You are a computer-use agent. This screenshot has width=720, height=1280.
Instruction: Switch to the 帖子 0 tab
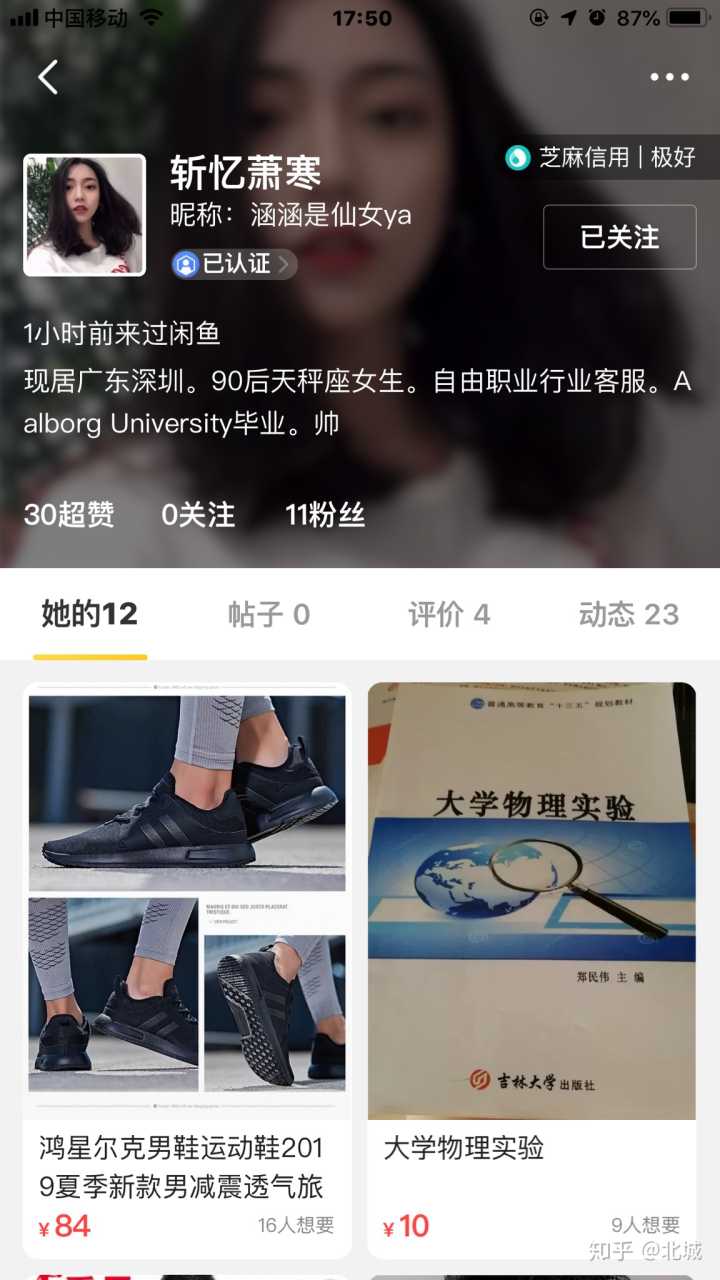pyautogui.click(x=269, y=614)
